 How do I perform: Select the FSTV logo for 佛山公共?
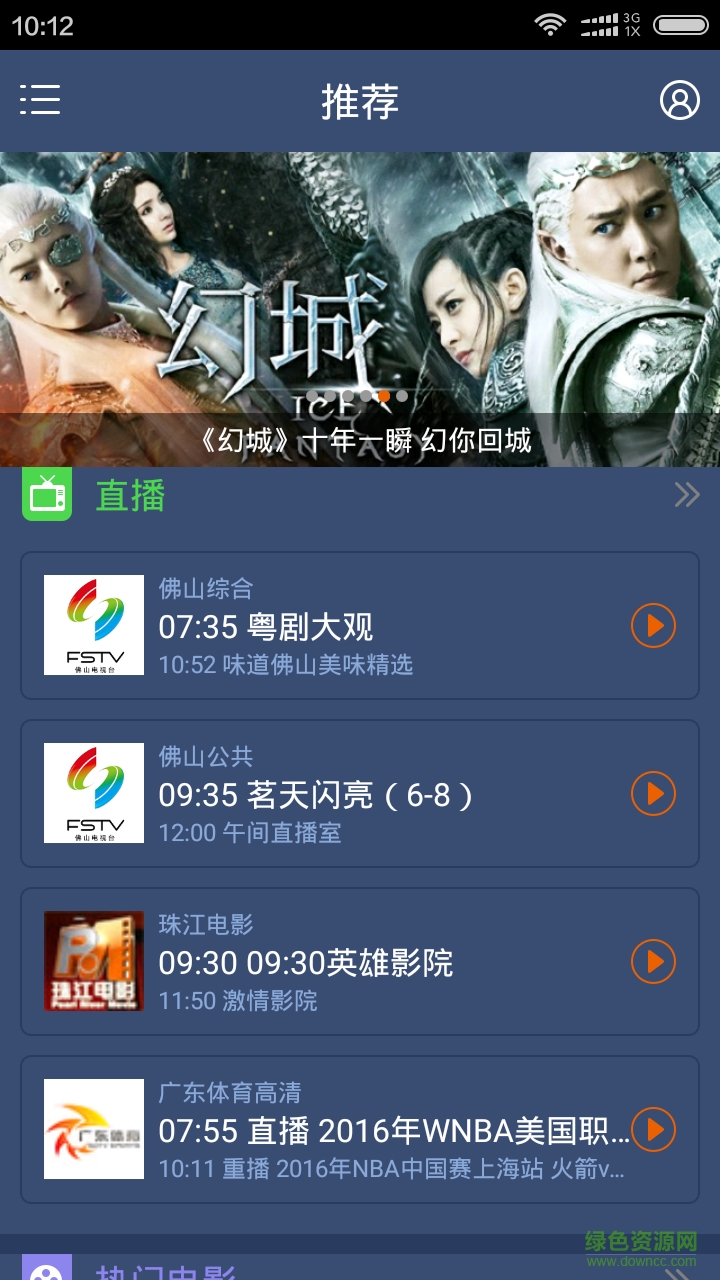[93, 793]
